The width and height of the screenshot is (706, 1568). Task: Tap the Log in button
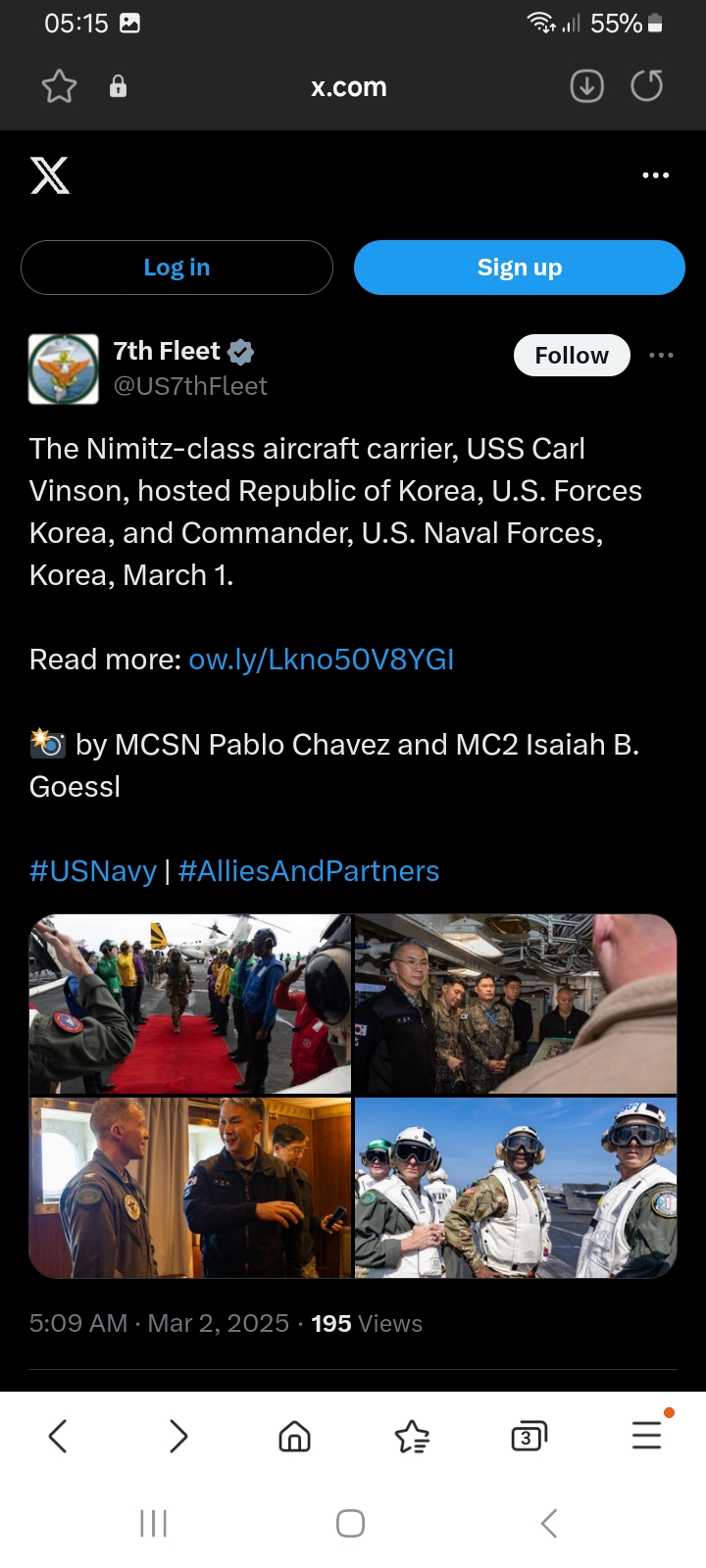(x=176, y=268)
